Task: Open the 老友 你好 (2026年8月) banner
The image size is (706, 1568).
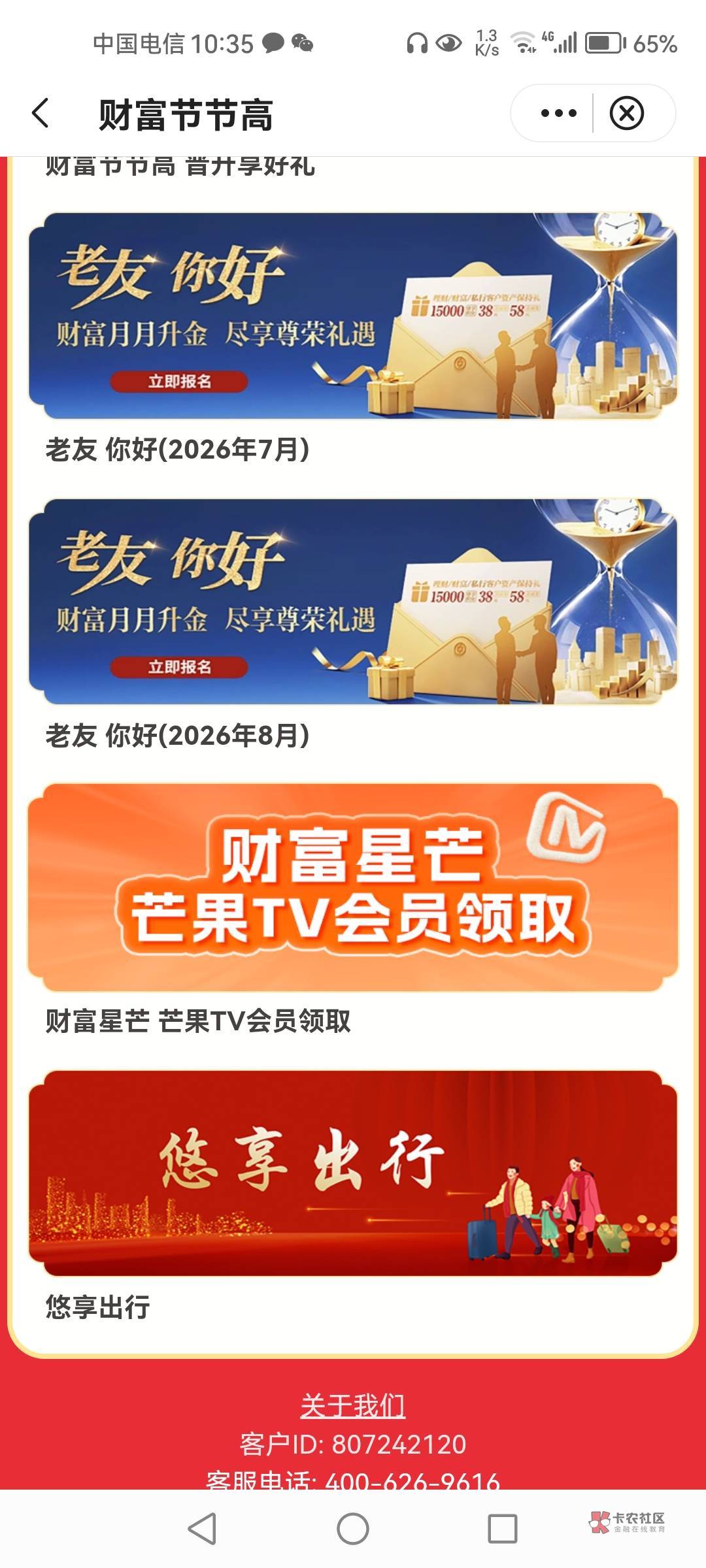Action: 353,602
